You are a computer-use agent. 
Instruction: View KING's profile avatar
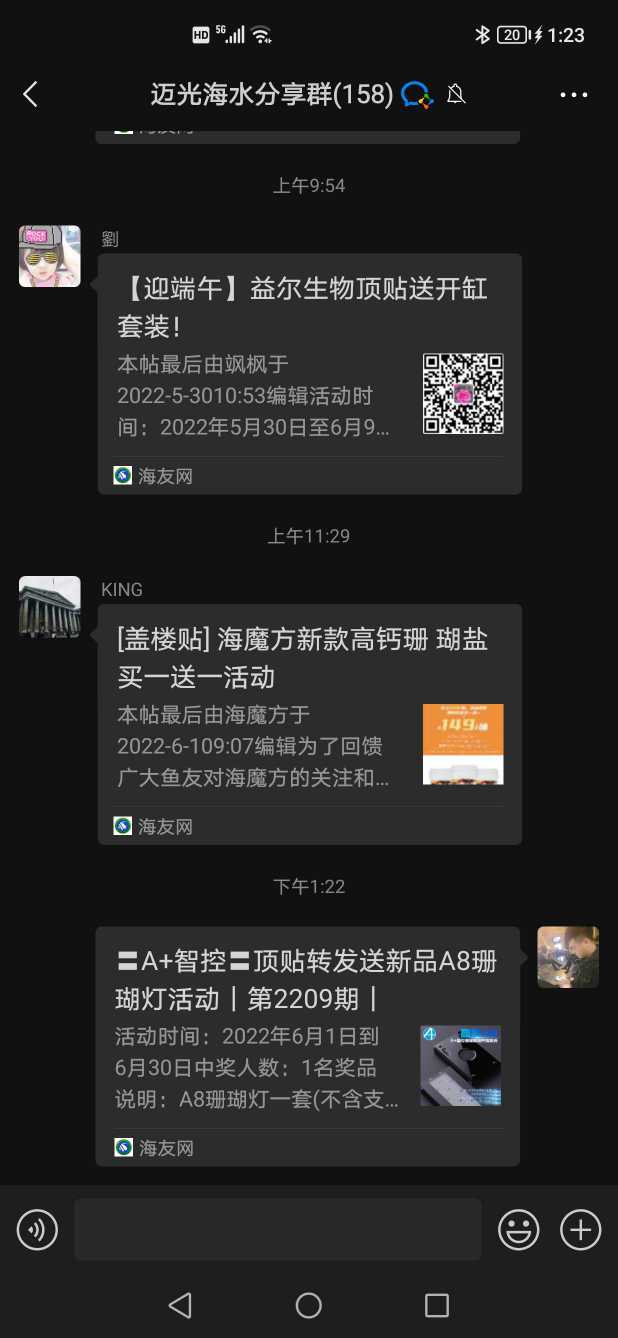50,606
